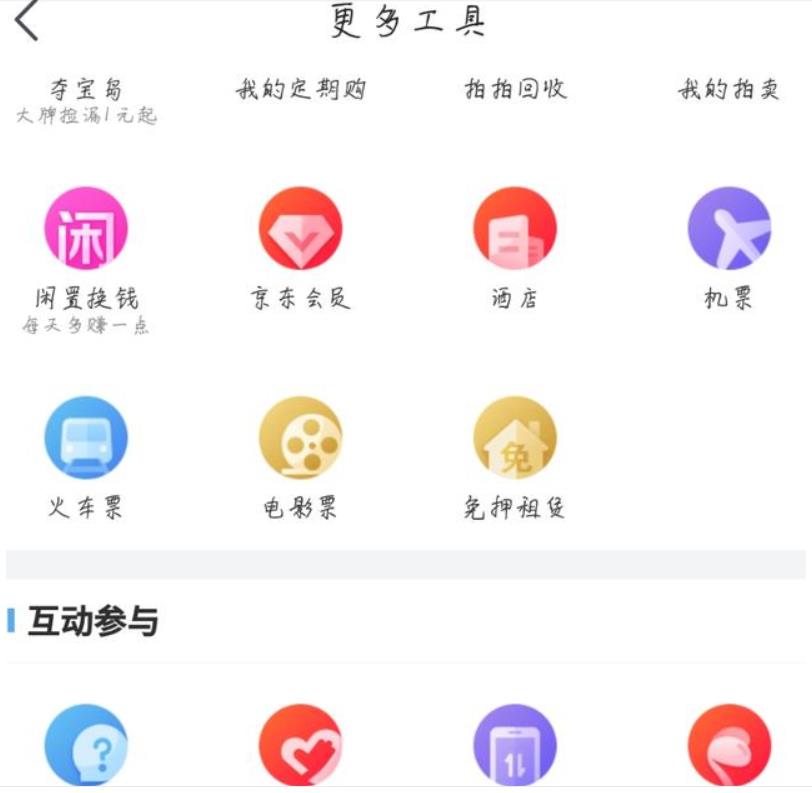Screen dimensions: 812x793
Task: Tap the purple phone icon under 互动参与
Action: (x=515, y=745)
